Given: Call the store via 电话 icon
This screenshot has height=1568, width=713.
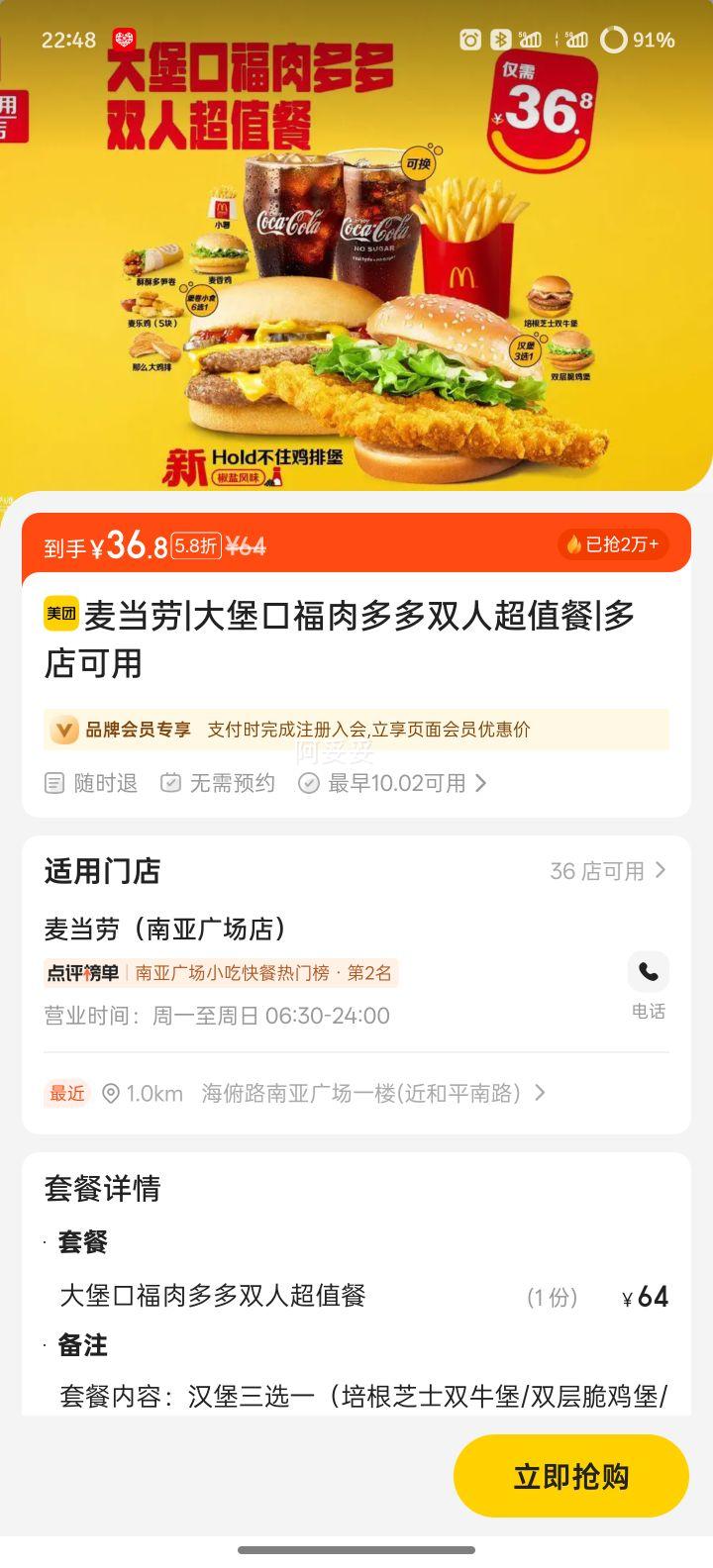Looking at the screenshot, I should [648, 973].
